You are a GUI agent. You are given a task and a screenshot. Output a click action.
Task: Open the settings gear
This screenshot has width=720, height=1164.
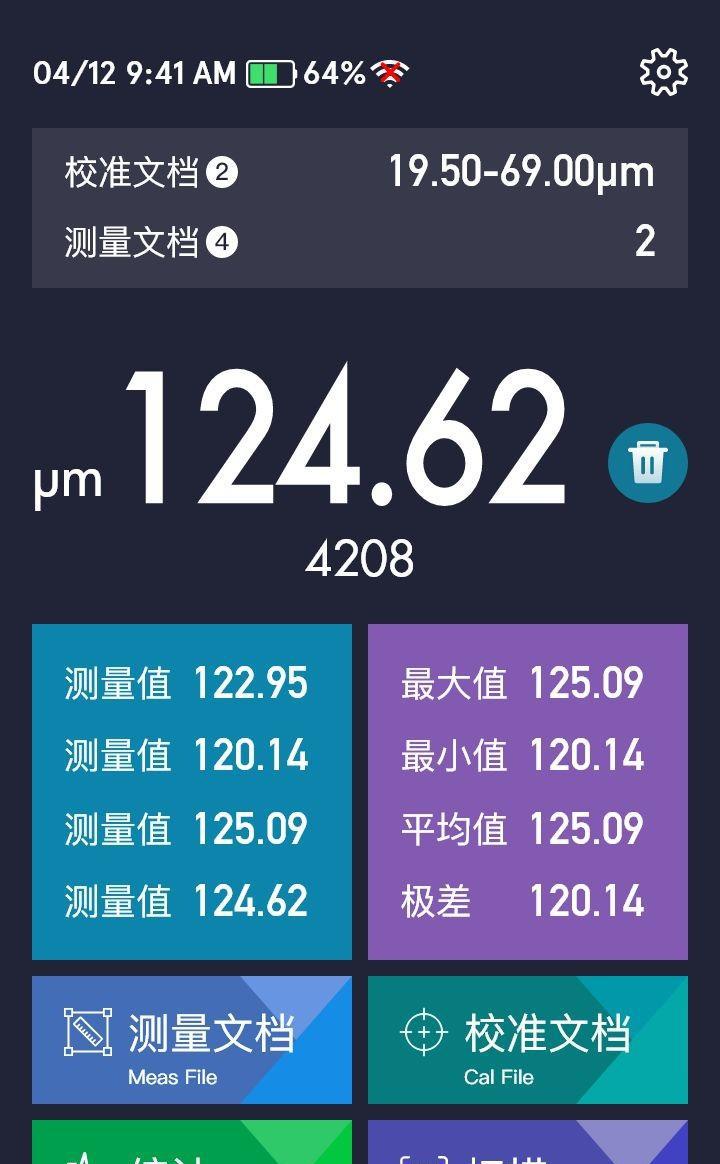[x=663, y=72]
